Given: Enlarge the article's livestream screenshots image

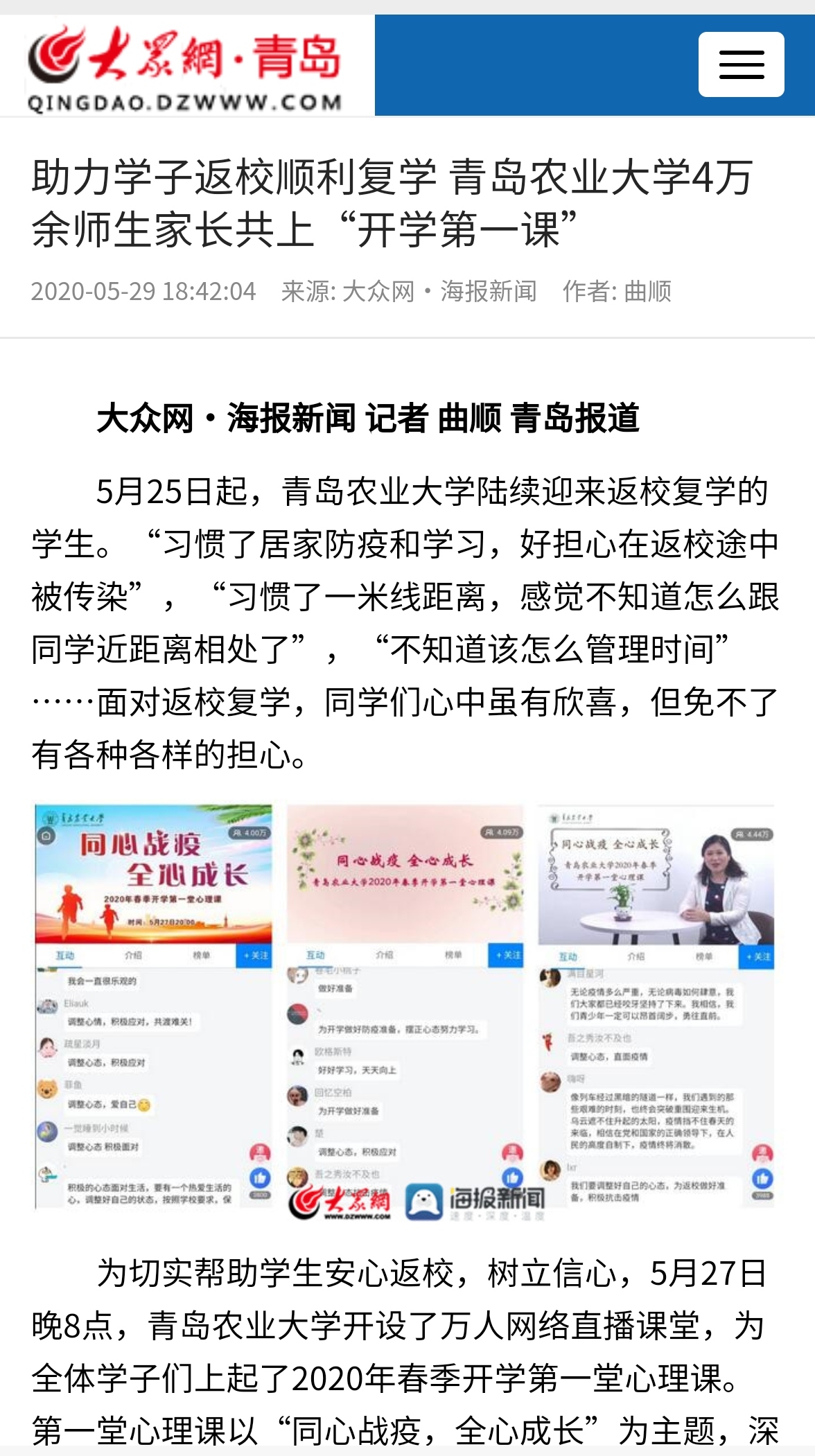Looking at the screenshot, I should point(405,1010).
